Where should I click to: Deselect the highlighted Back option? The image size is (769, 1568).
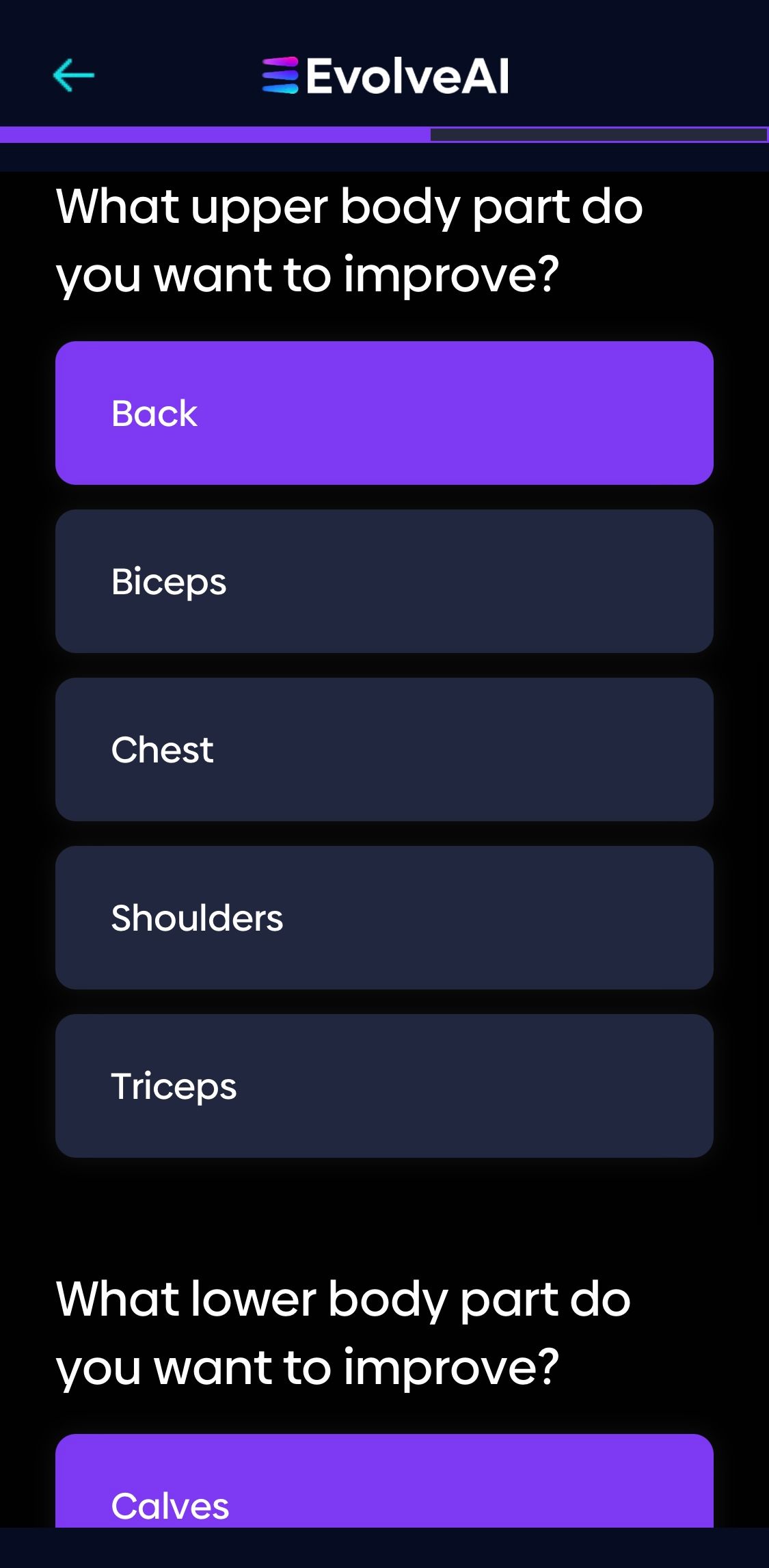(x=384, y=412)
